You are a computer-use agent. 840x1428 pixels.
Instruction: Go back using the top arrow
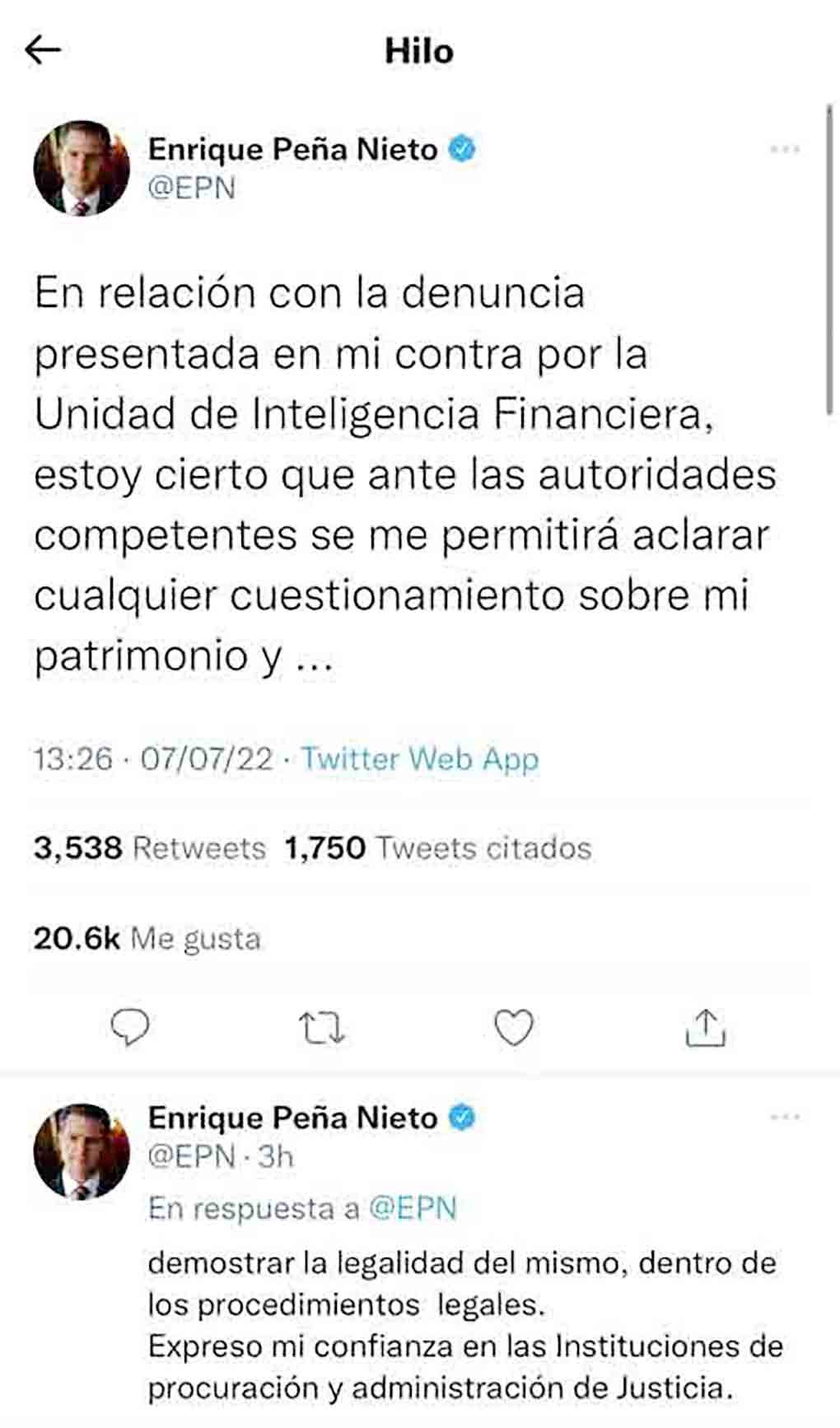43,50
